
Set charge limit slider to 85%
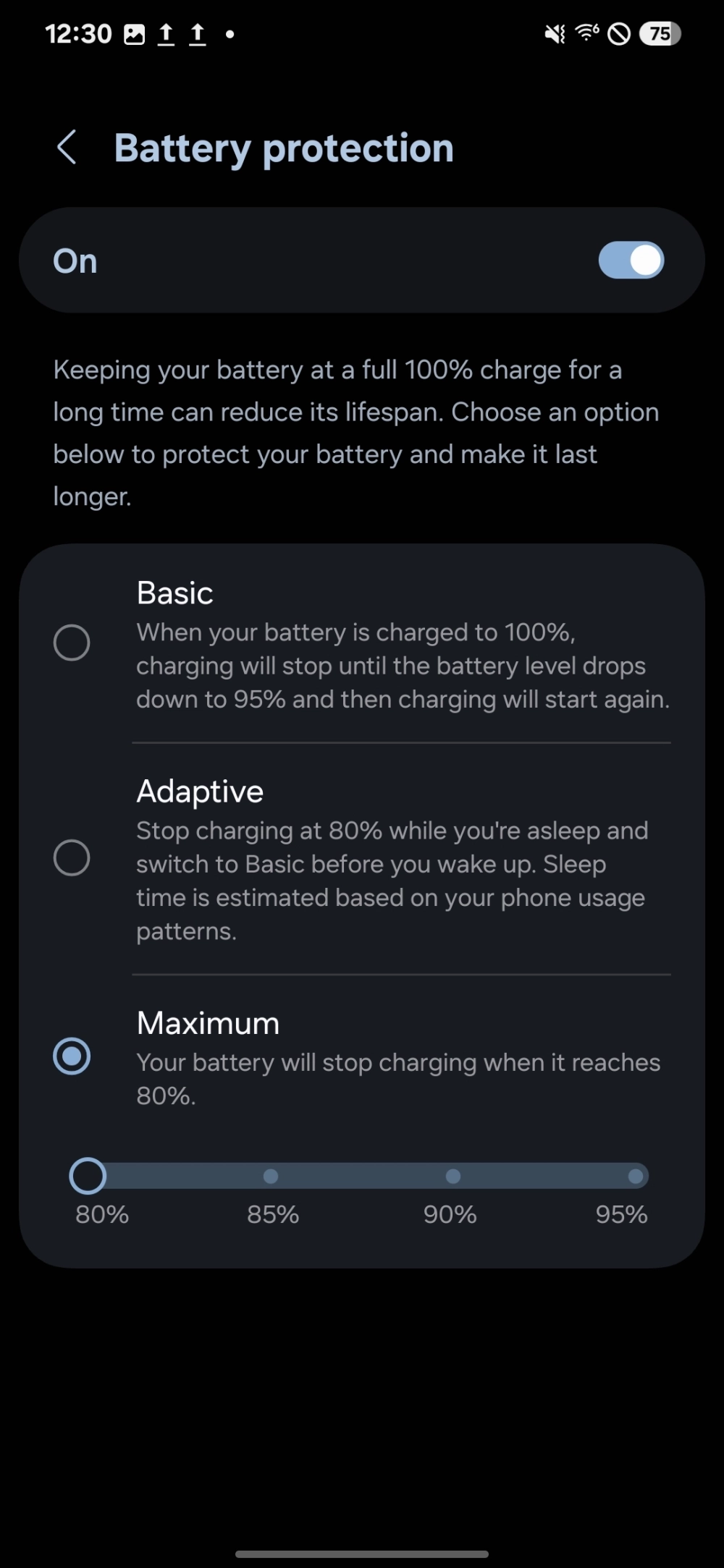coord(271,1177)
